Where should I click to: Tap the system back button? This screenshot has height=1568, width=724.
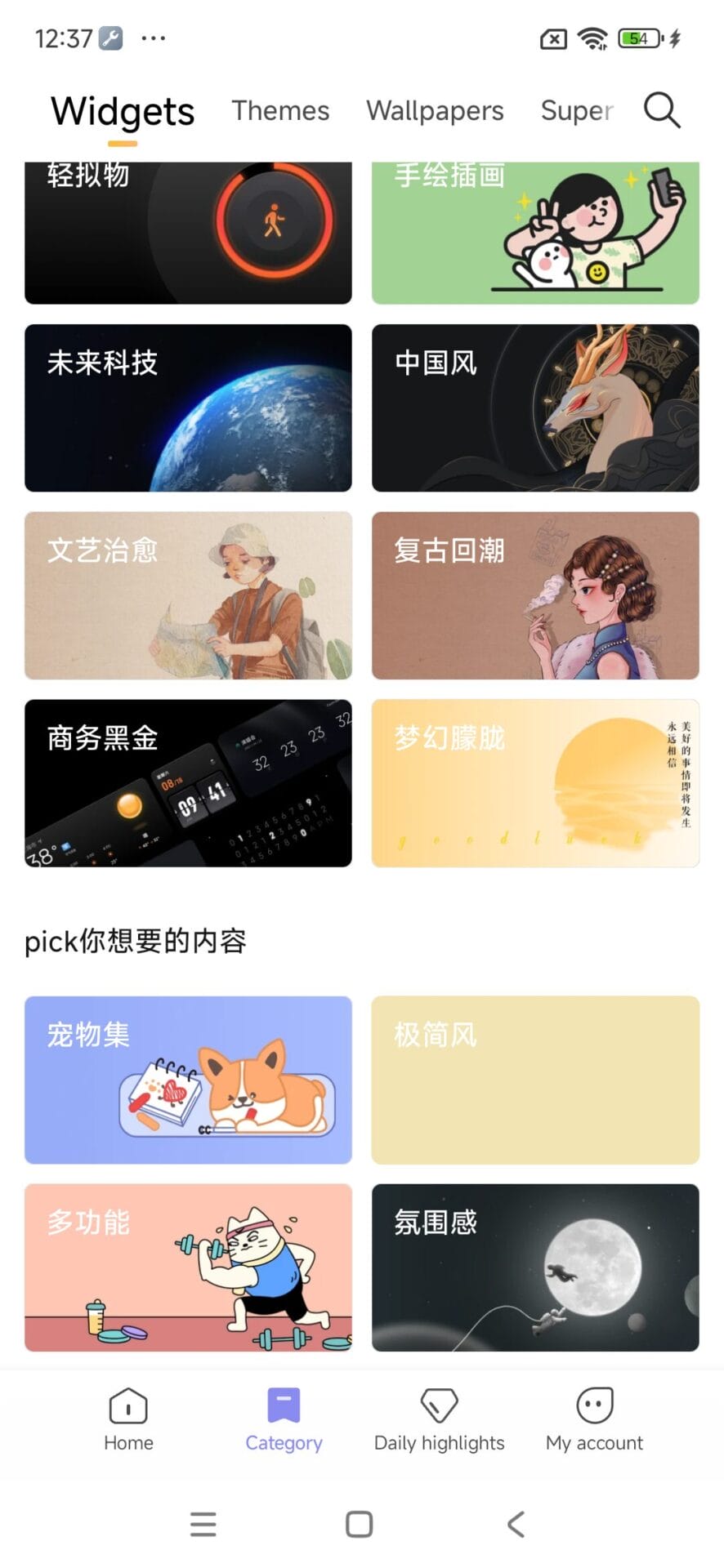pos(515,1524)
